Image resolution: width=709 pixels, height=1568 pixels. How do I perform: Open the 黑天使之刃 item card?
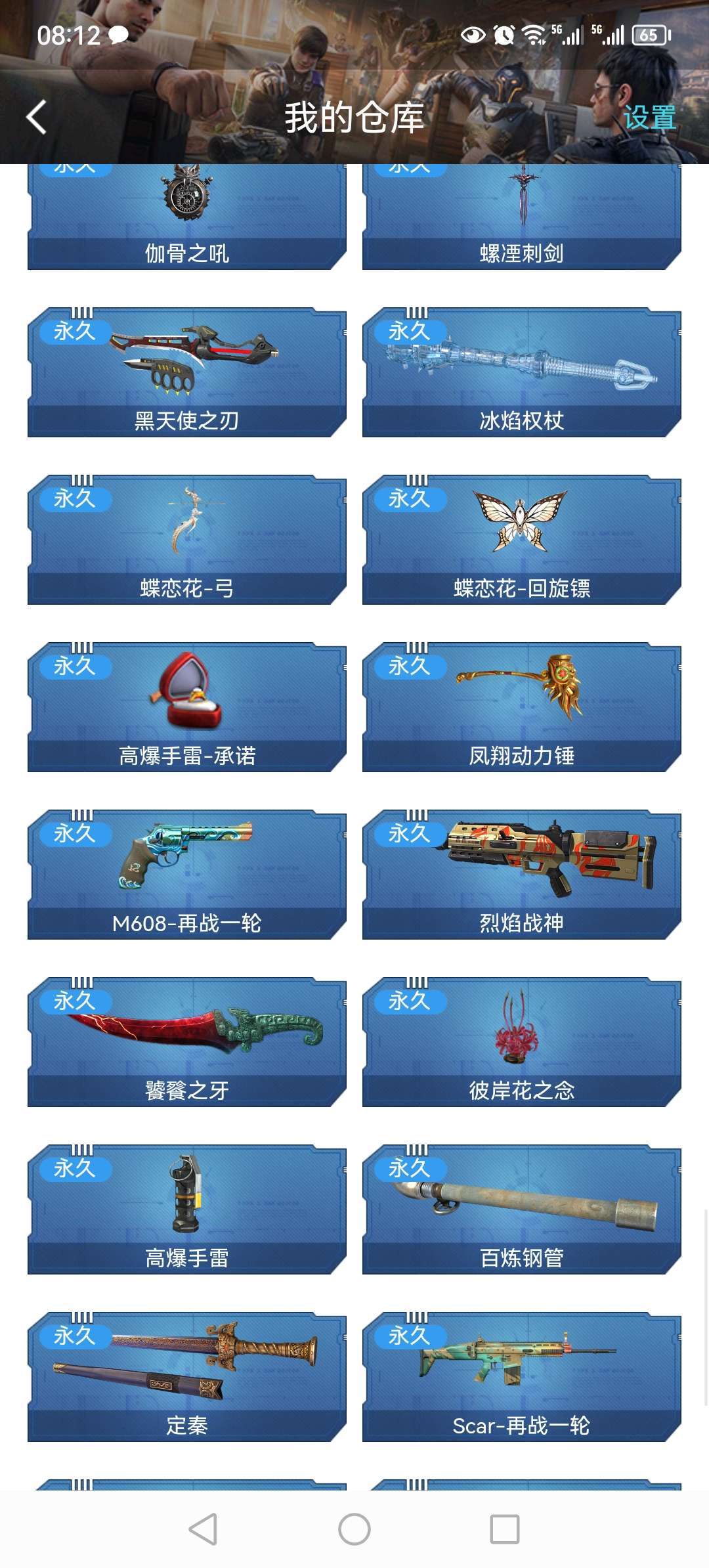click(x=187, y=372)
